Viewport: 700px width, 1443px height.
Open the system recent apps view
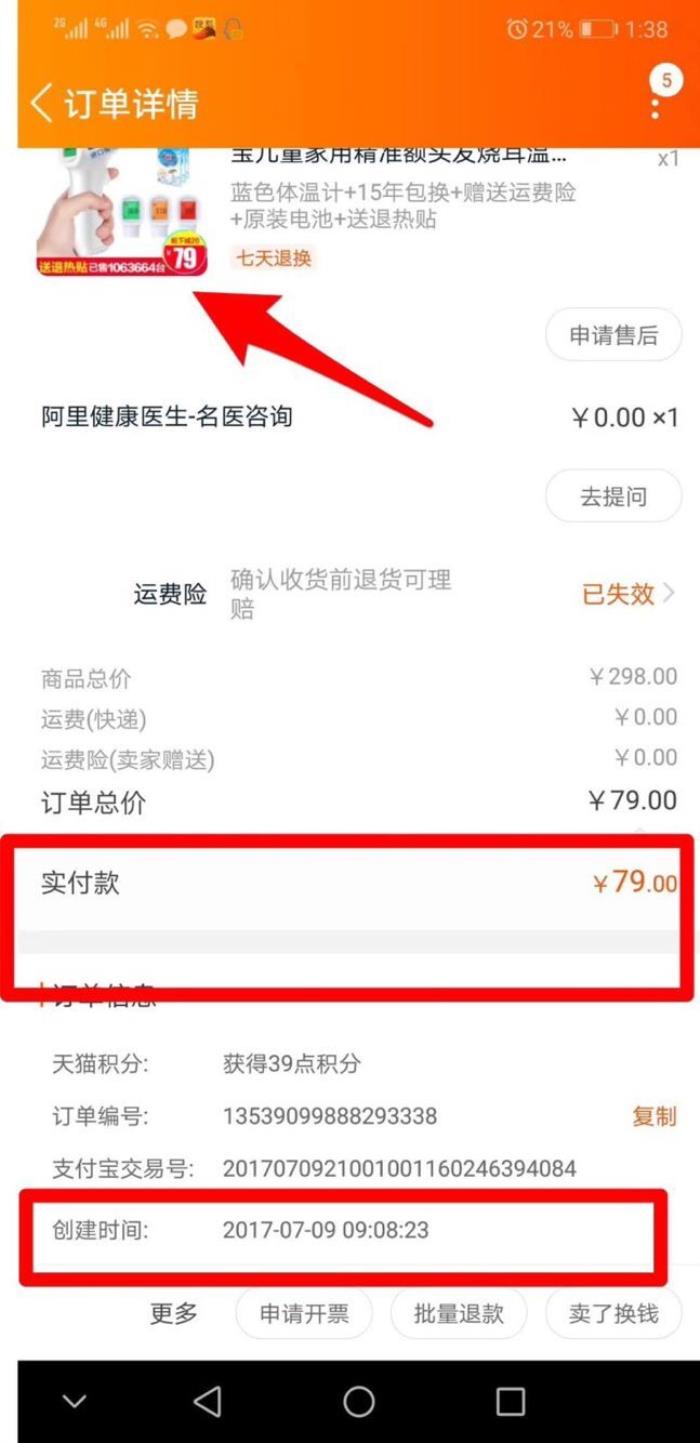(x=510, y=1402)
